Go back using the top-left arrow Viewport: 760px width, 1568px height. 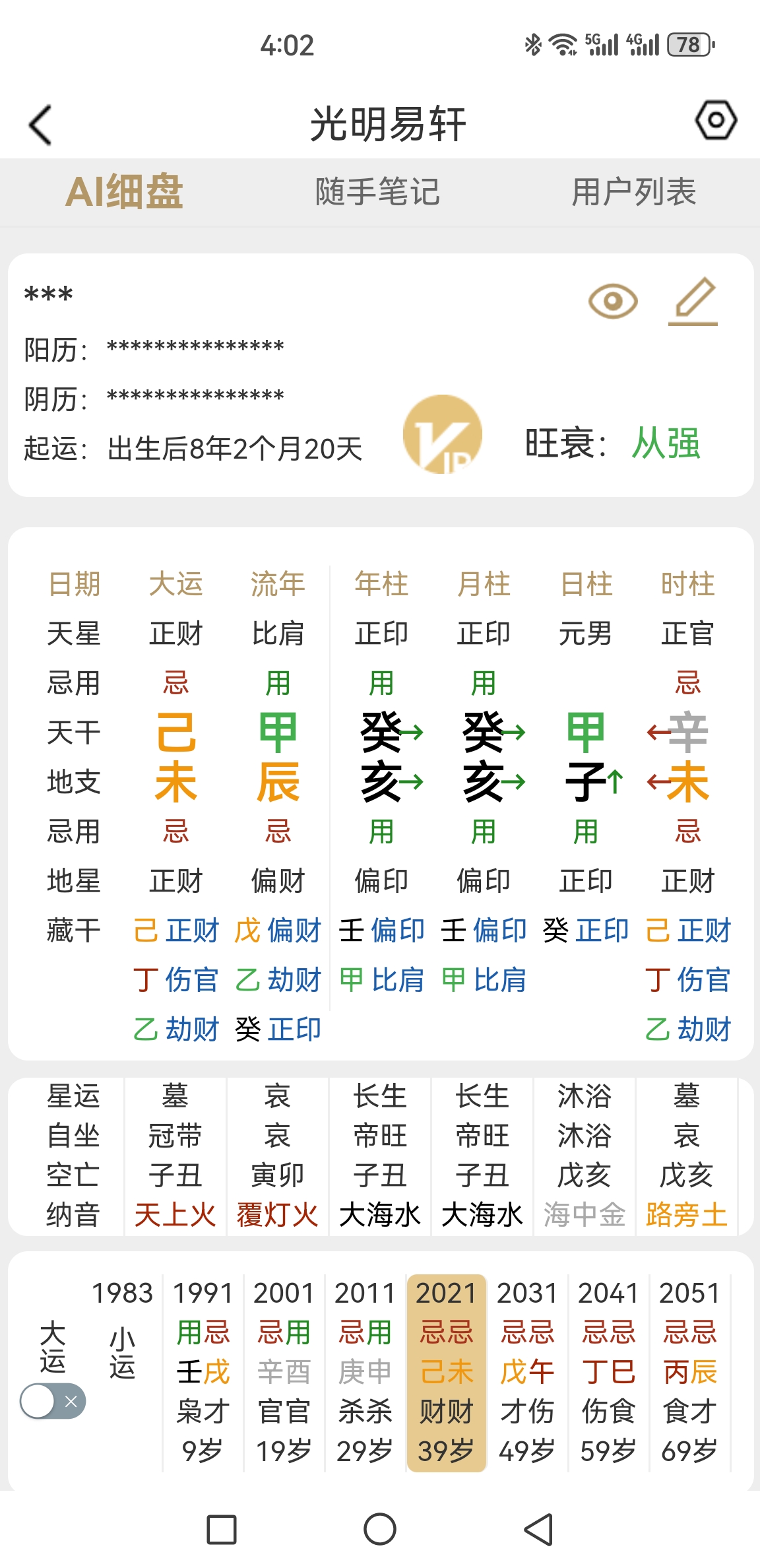point(41,125)
